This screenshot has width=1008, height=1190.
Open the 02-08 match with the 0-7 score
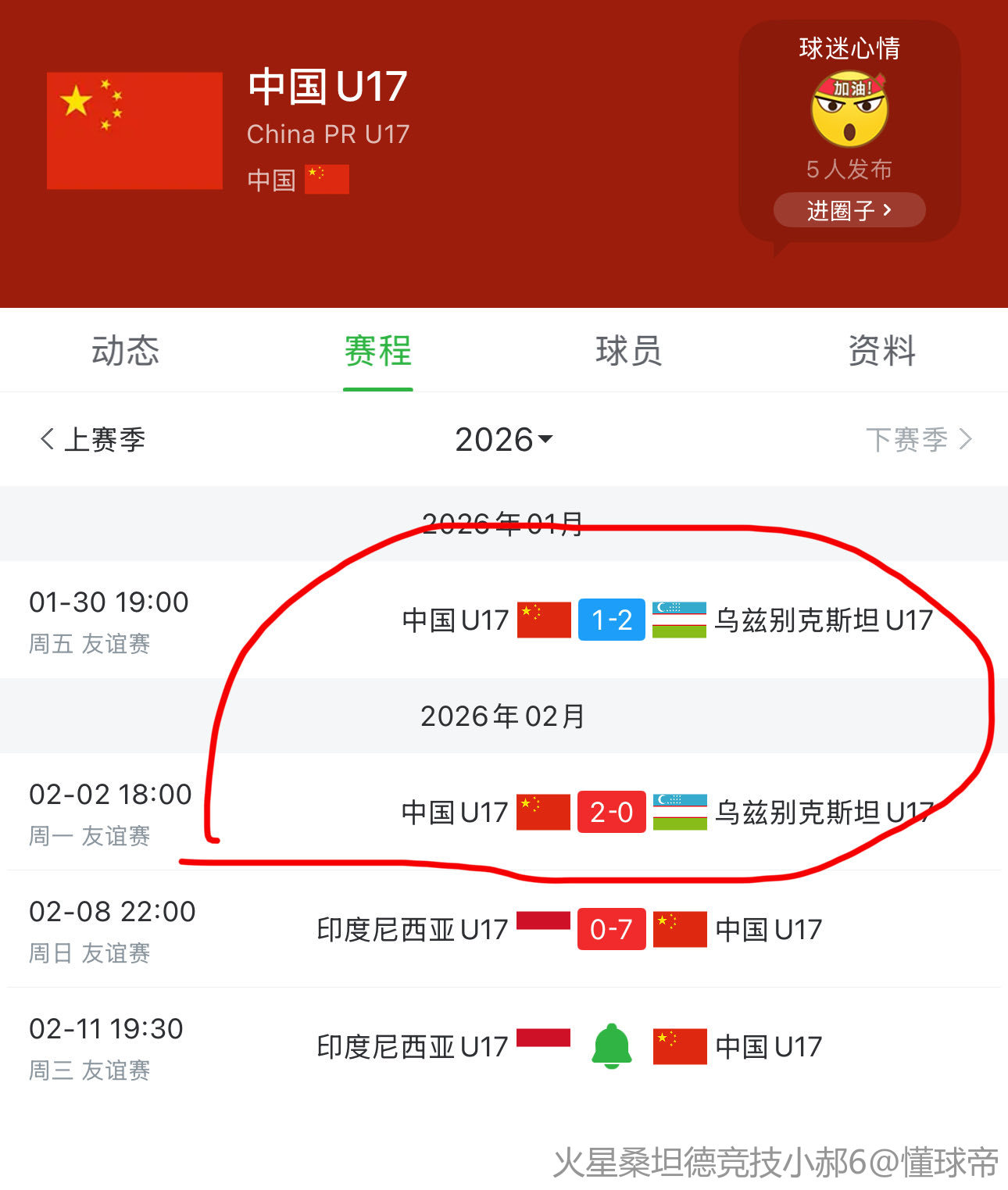point(611,929)
